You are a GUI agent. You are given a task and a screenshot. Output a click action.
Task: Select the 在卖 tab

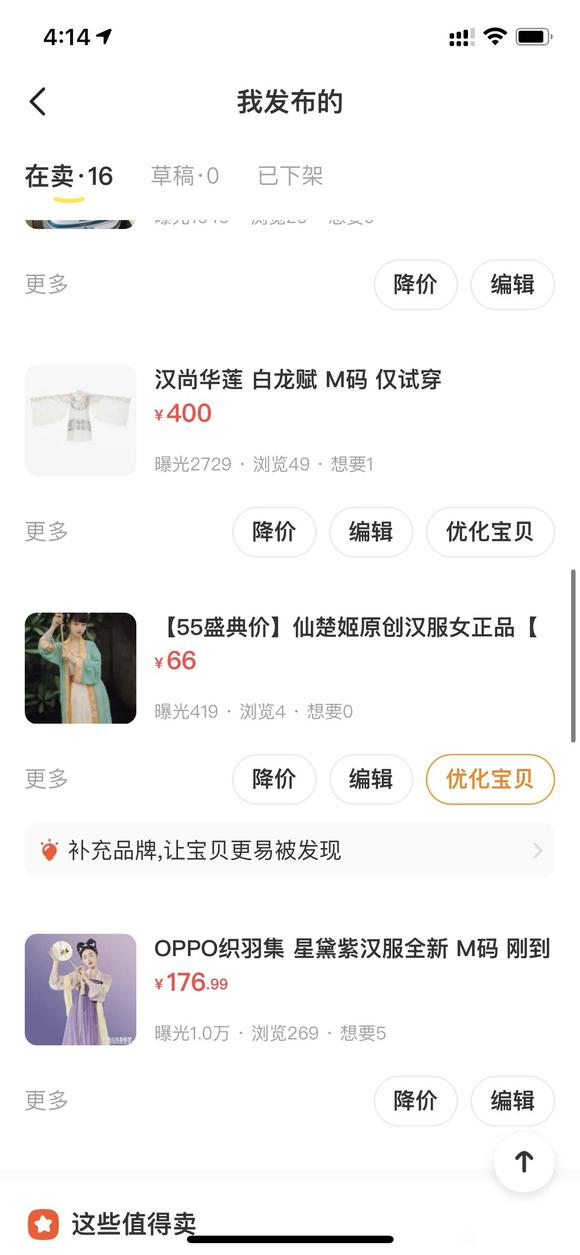69,177
